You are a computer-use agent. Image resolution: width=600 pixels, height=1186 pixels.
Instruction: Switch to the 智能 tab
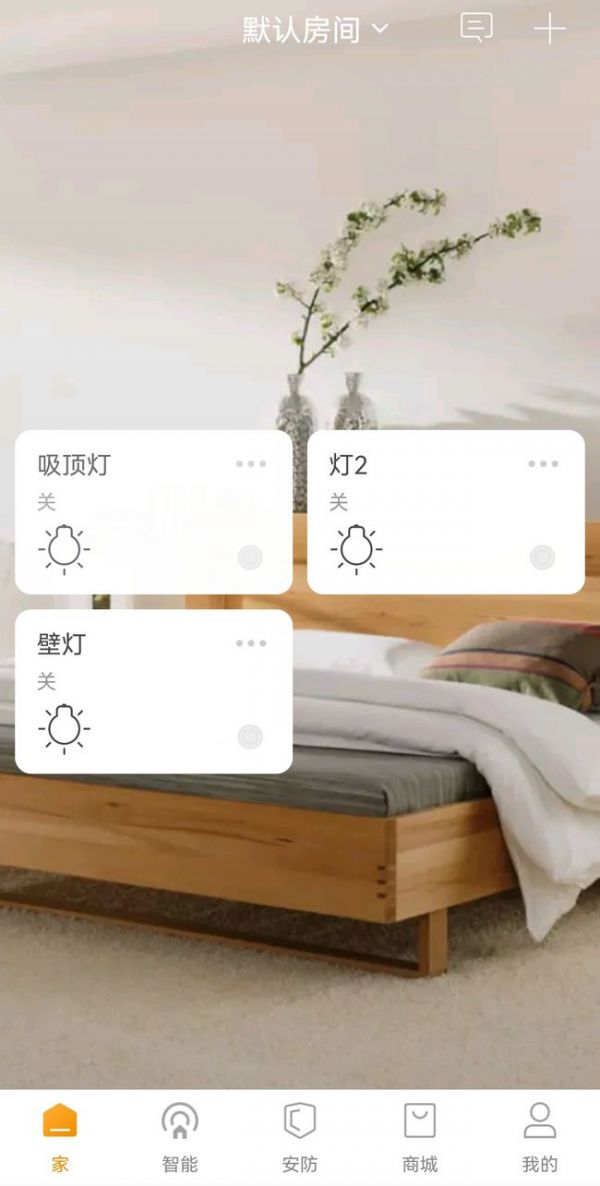click(180, 1137)
